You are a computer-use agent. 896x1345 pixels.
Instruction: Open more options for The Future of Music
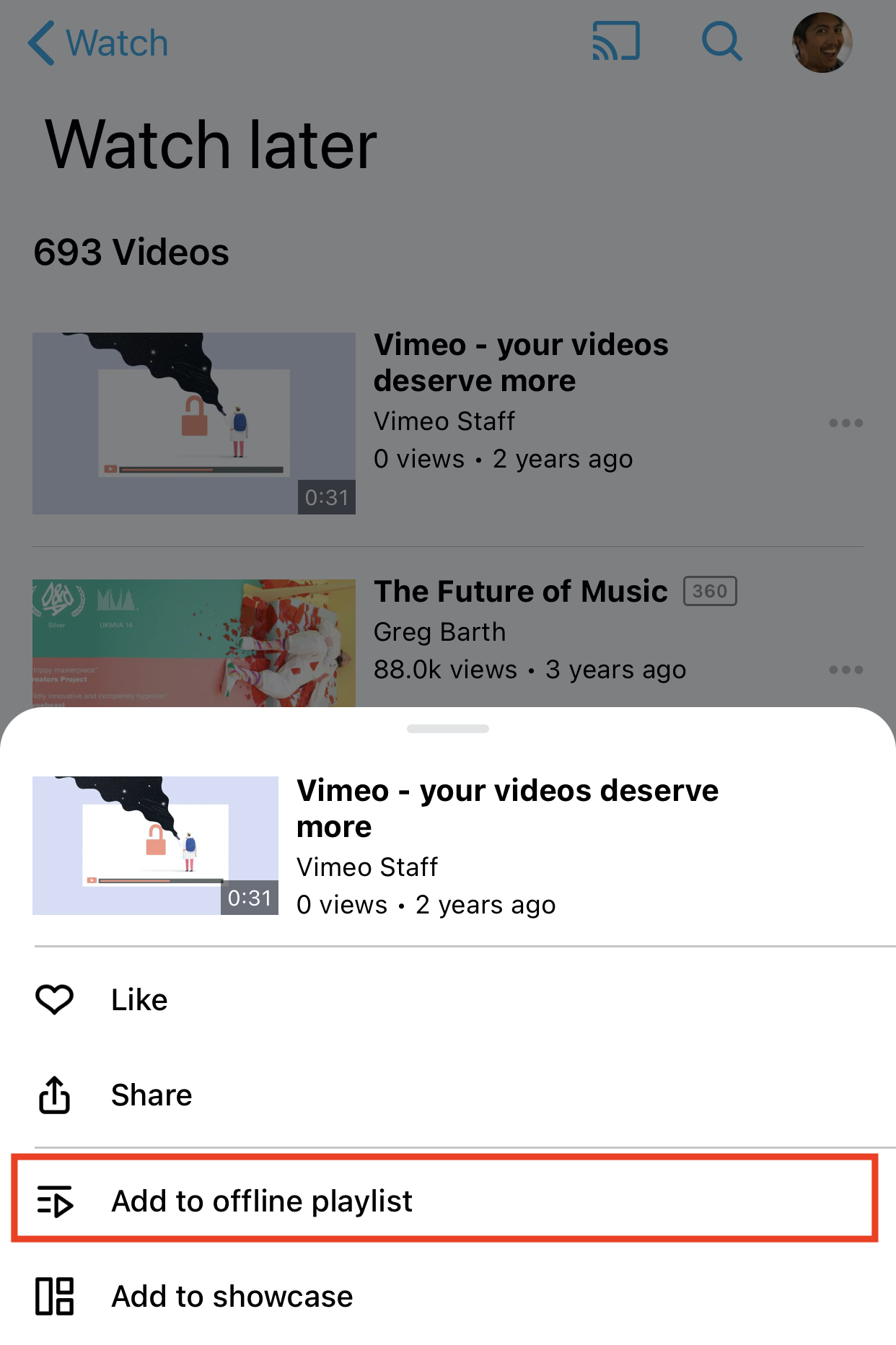846,670
